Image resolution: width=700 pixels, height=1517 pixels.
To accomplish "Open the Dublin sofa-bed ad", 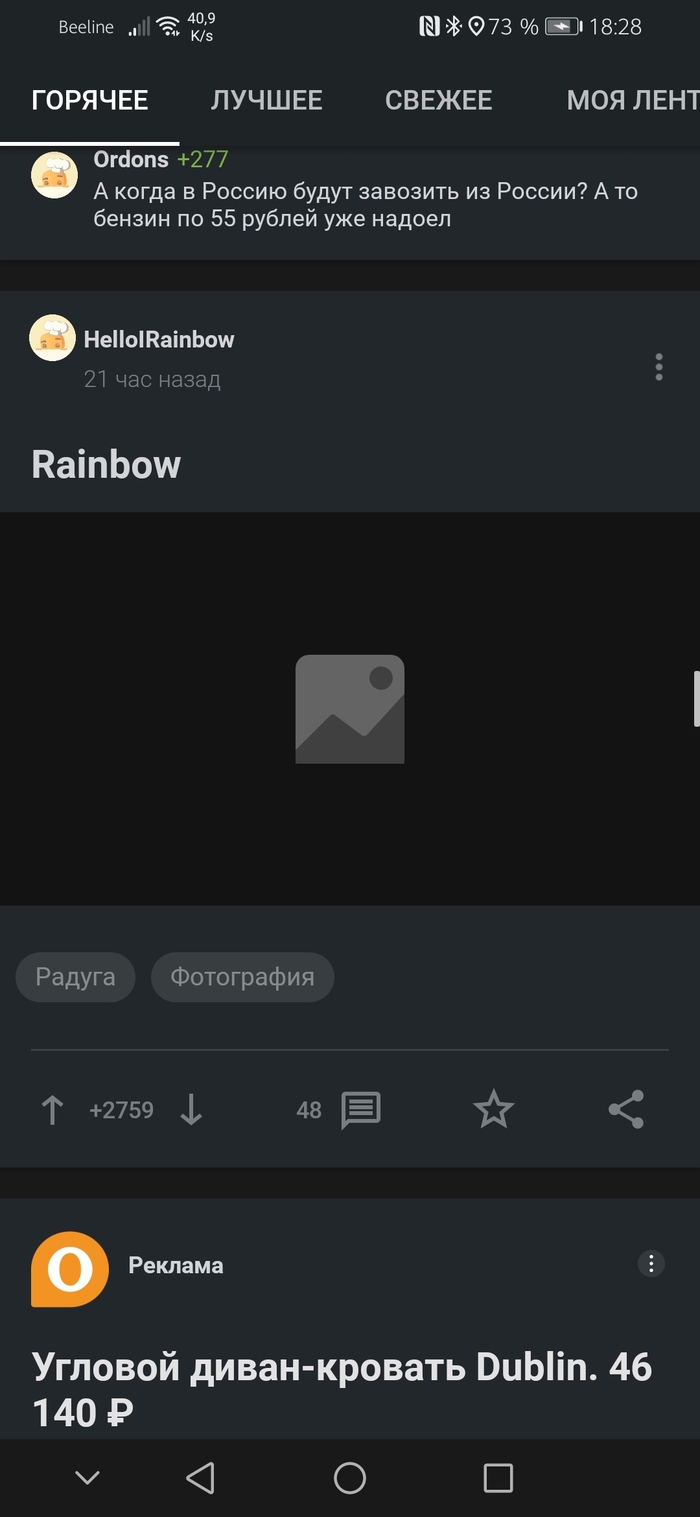I will point(341,1388).
